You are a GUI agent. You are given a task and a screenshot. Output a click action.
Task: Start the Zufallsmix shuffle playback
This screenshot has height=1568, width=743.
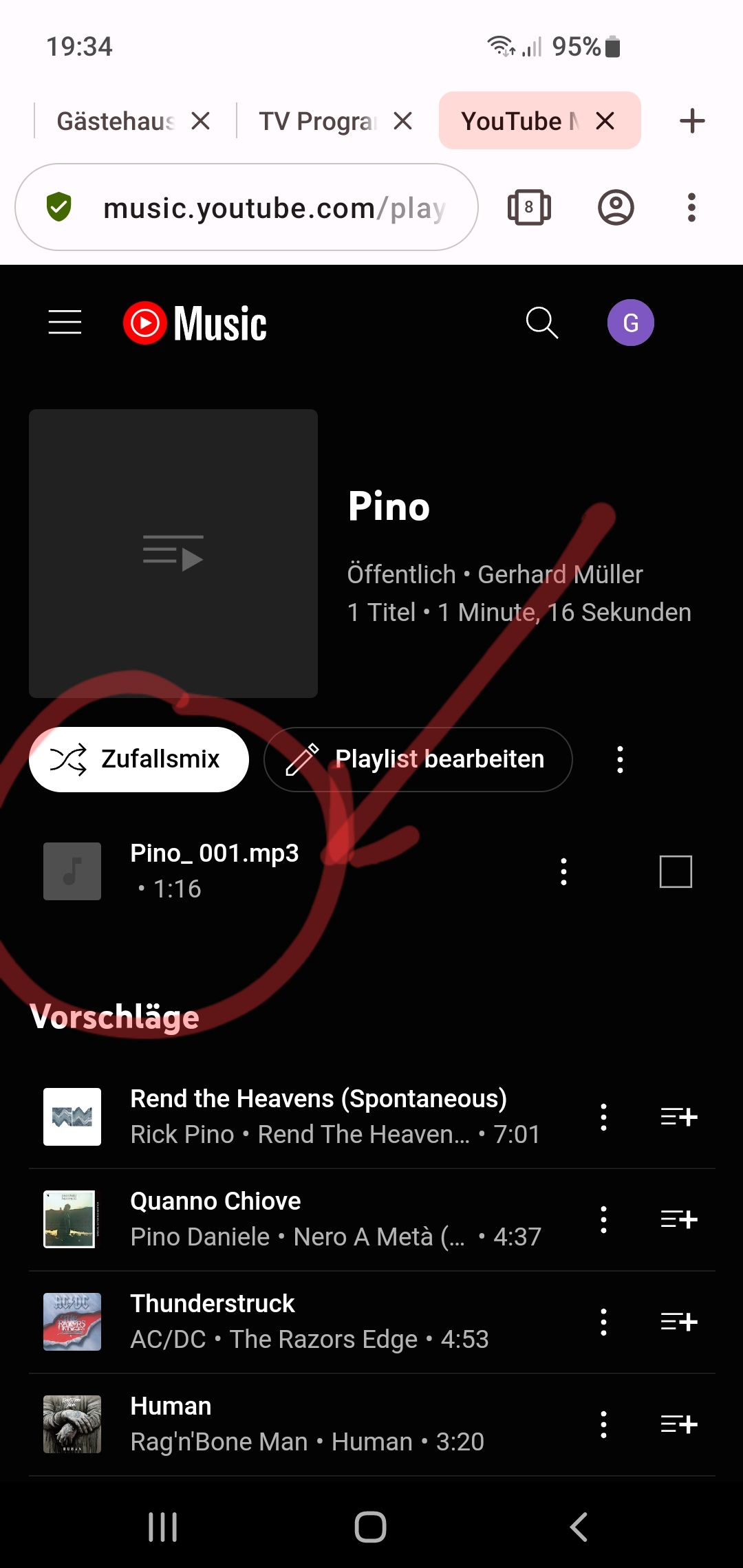(x=138, y=759)
